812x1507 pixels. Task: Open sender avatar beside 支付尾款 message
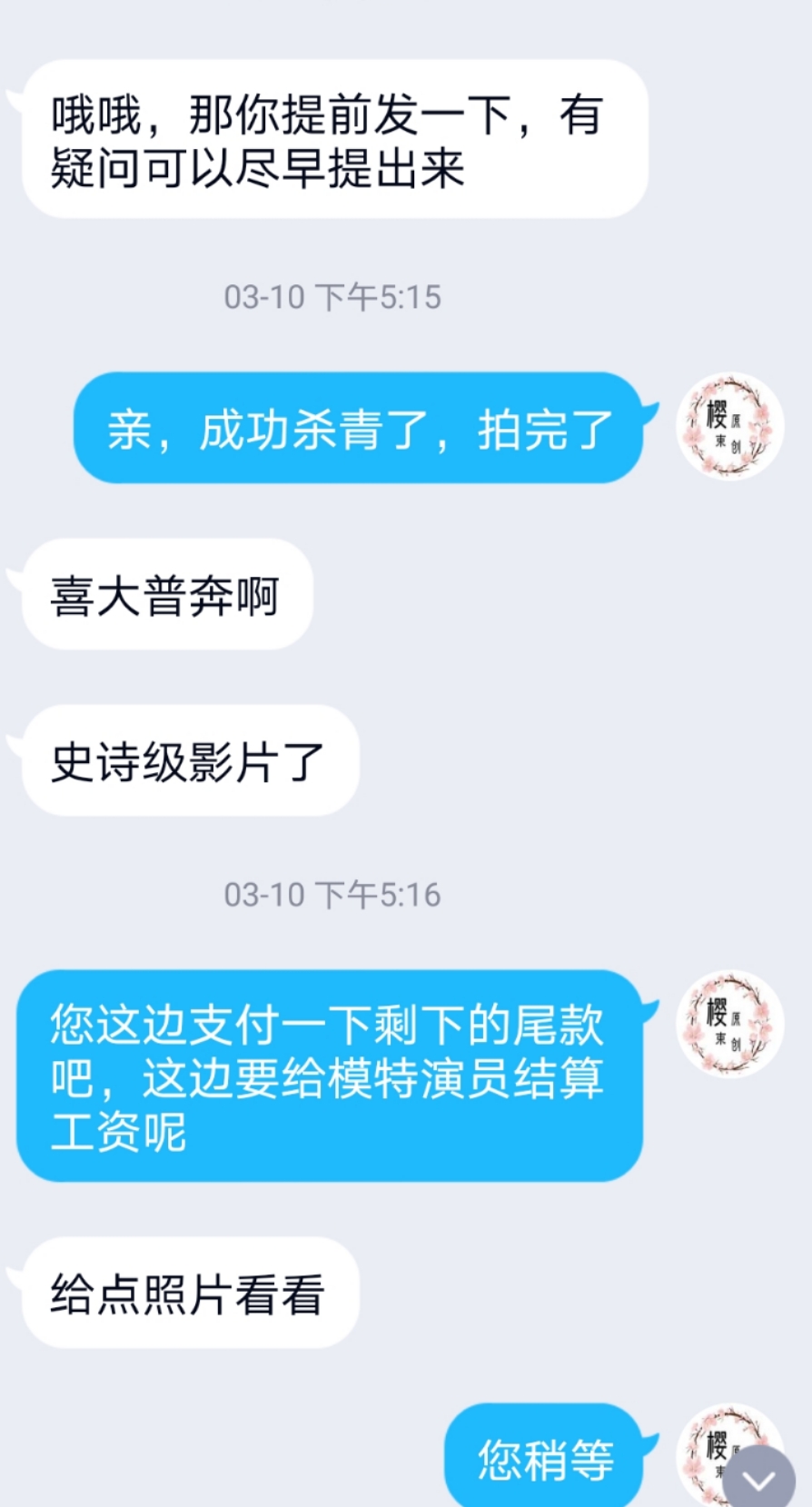pos(729,1024)
